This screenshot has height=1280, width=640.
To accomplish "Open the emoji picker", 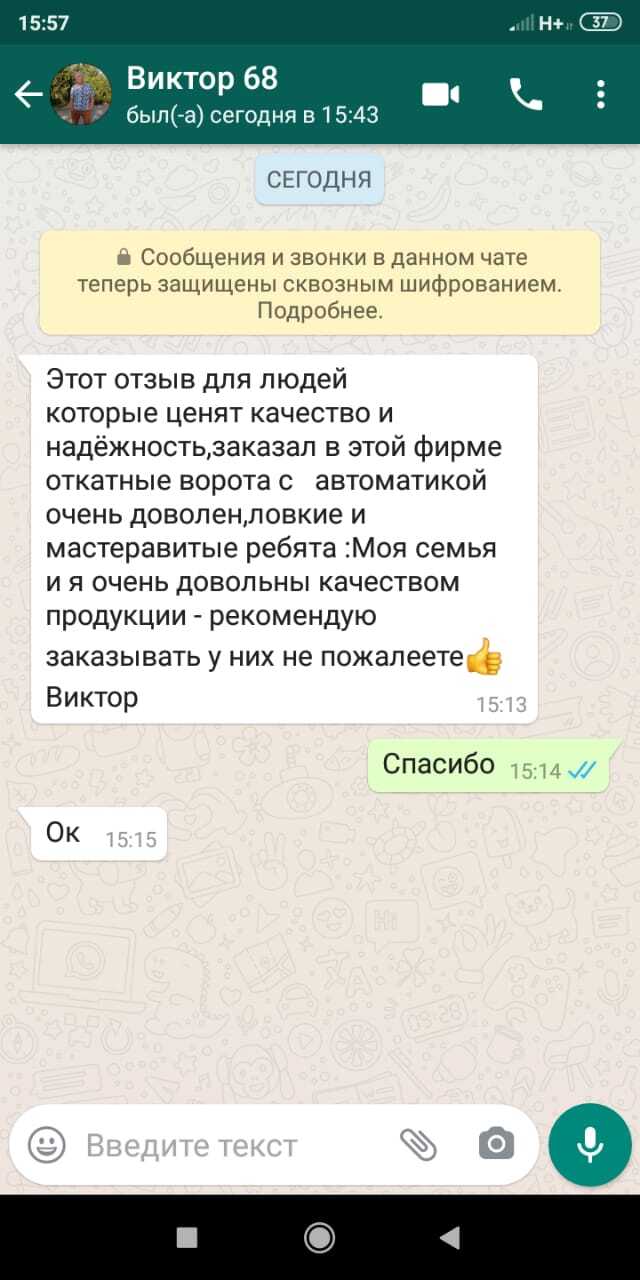I will click(x=46, y=1145).
